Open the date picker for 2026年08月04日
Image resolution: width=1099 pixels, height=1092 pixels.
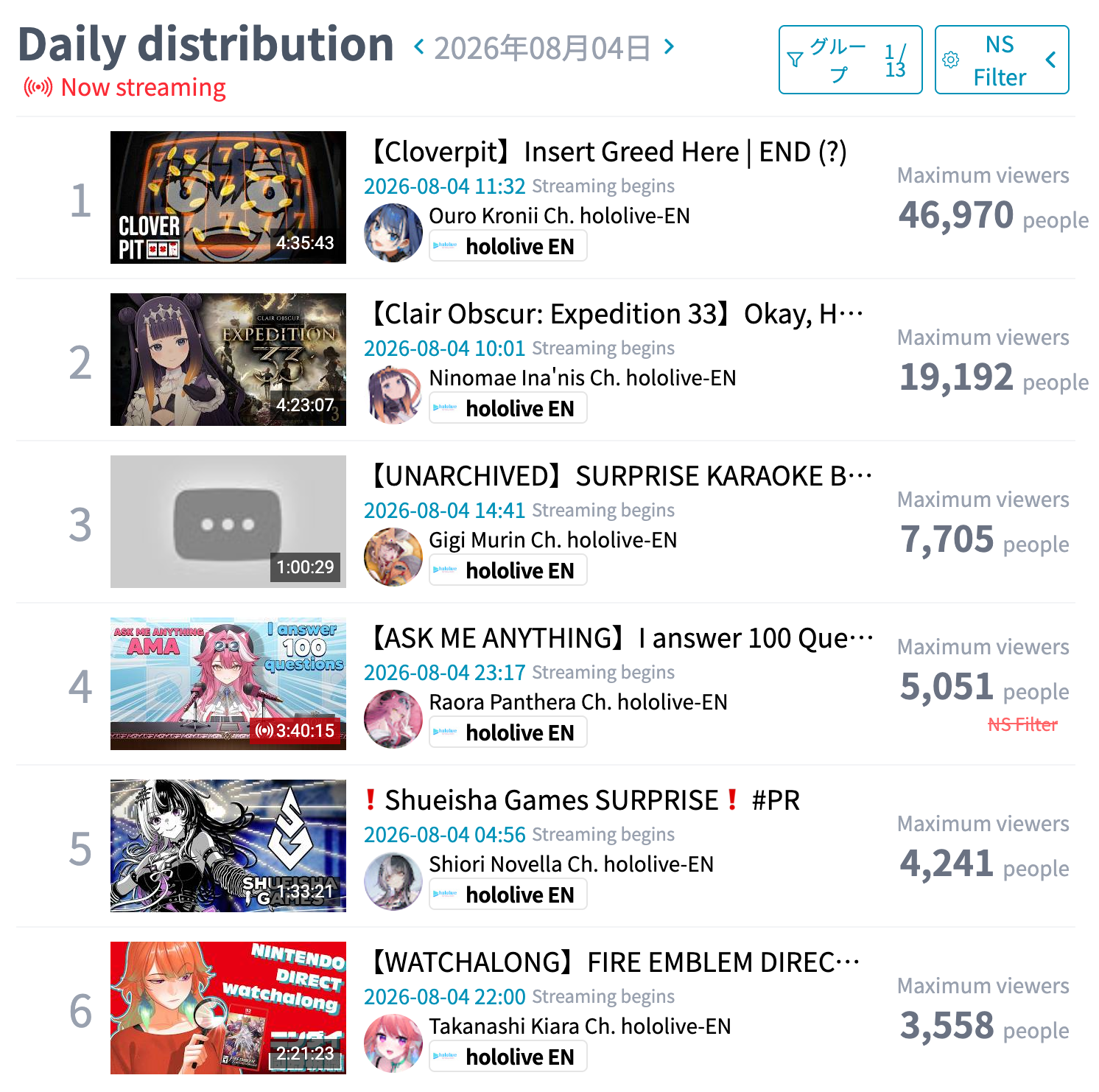coord(542,49)
